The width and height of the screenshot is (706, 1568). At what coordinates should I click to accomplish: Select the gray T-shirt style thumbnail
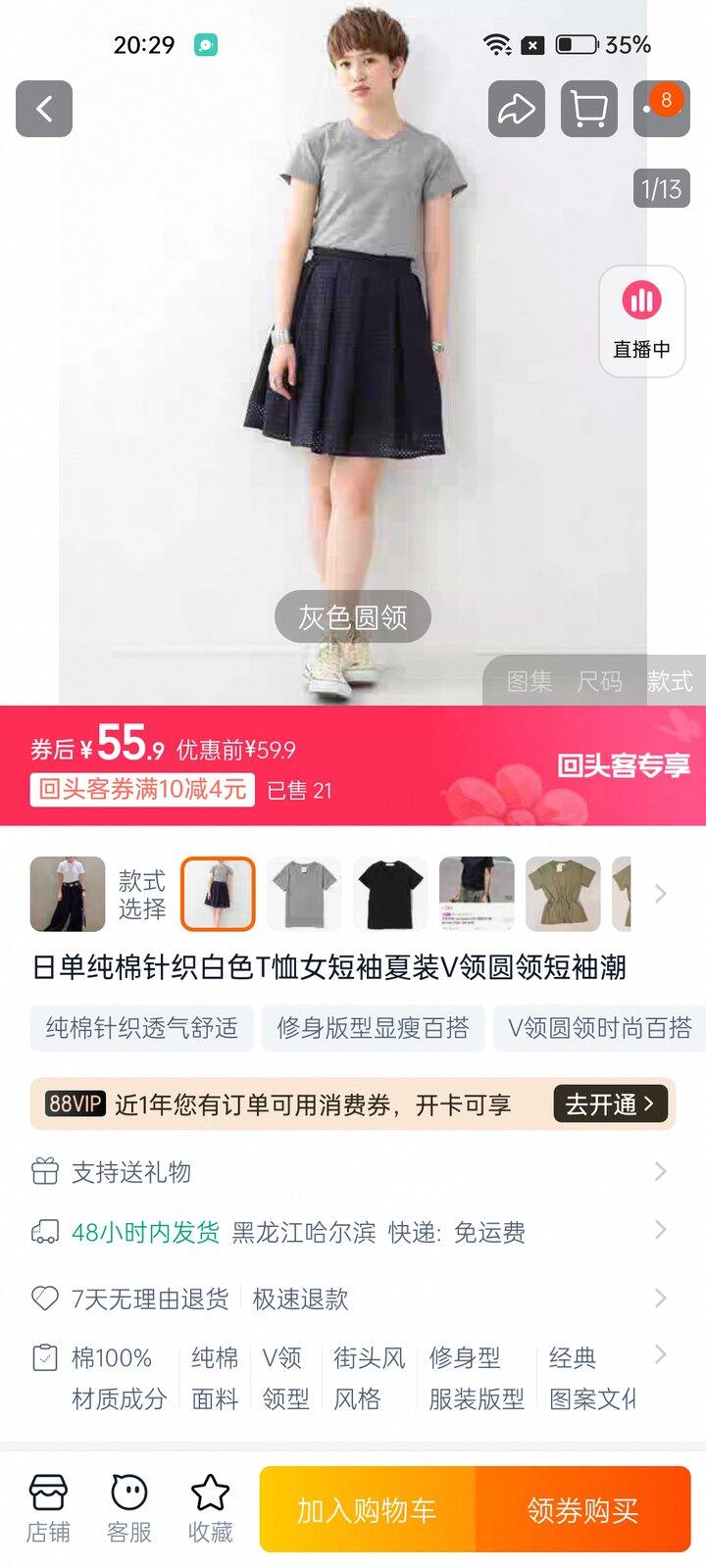click(x=304, y=894)
